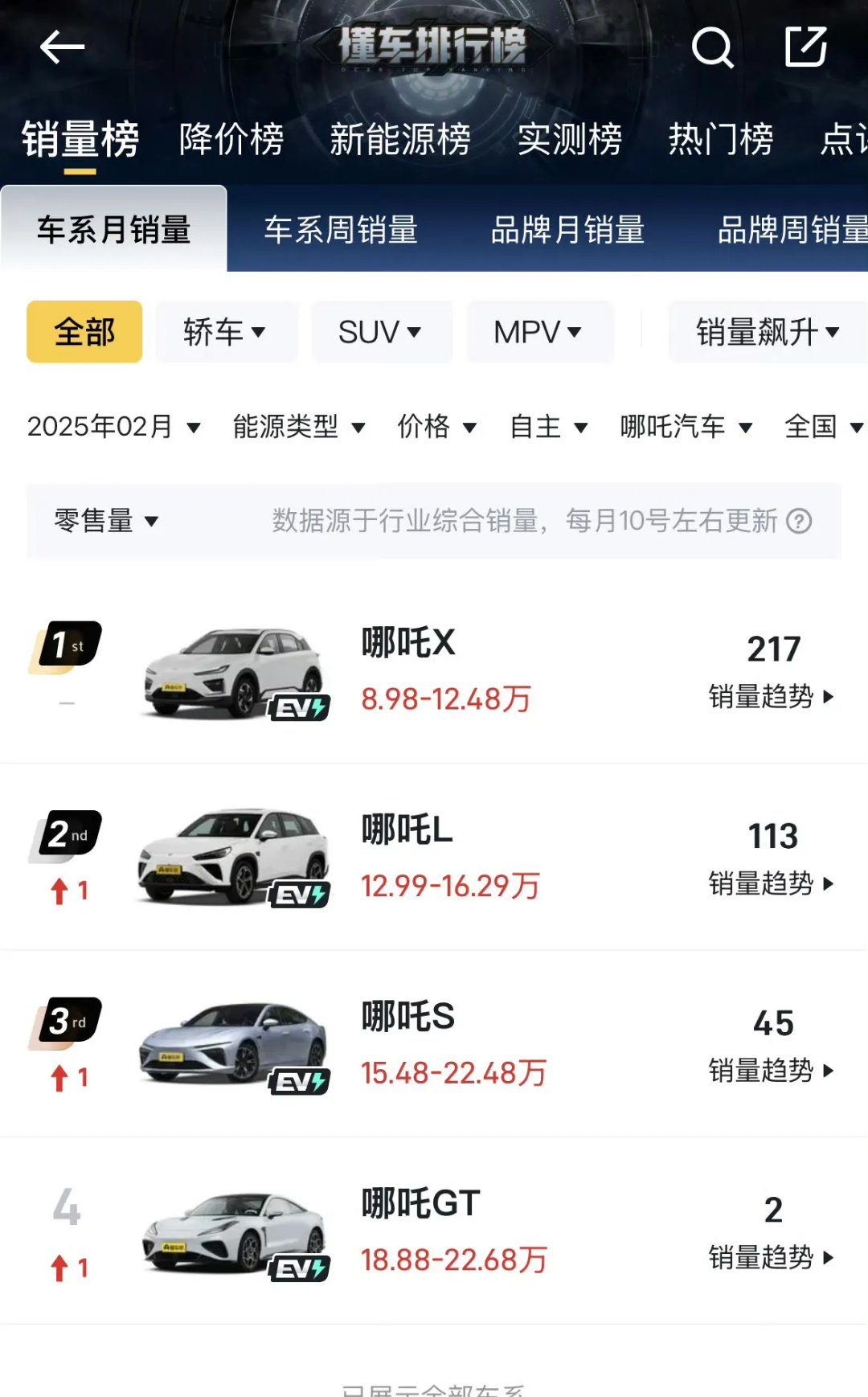The height and width of the screenshot is (1397, 868).
Task: Open search via the magnifier icon
Action: point(714,48)
